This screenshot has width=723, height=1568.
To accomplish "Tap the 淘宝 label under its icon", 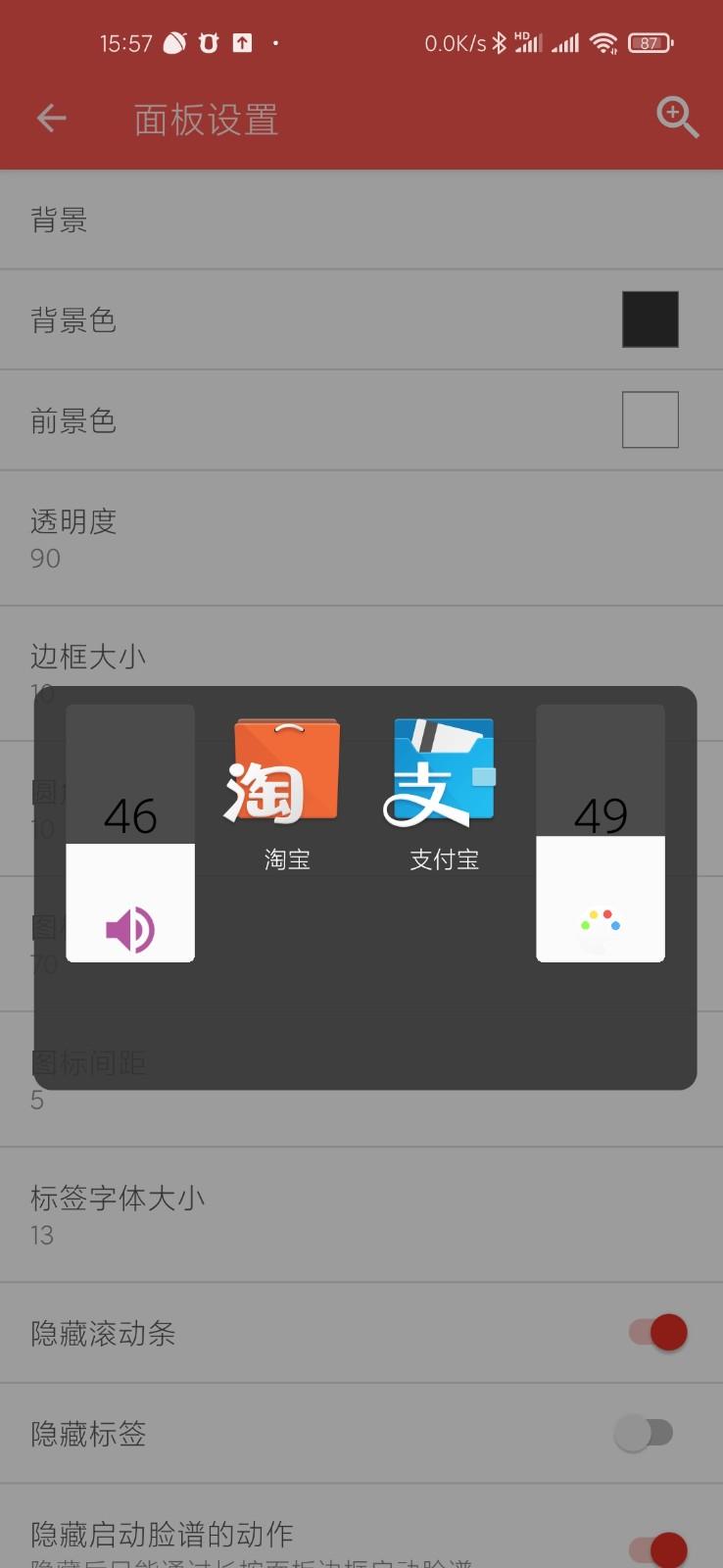I will (285, 859).
